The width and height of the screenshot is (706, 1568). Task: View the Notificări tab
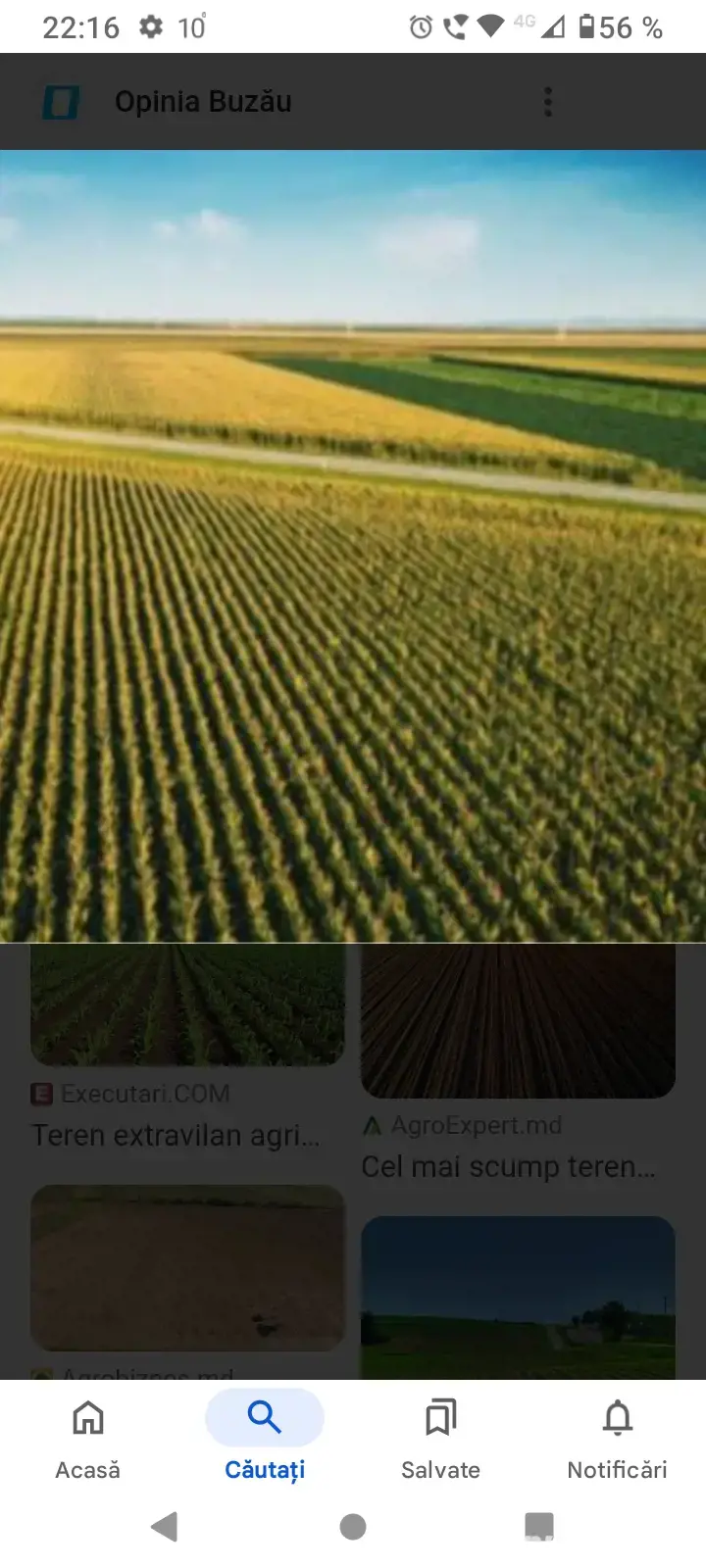point(617,1437)
